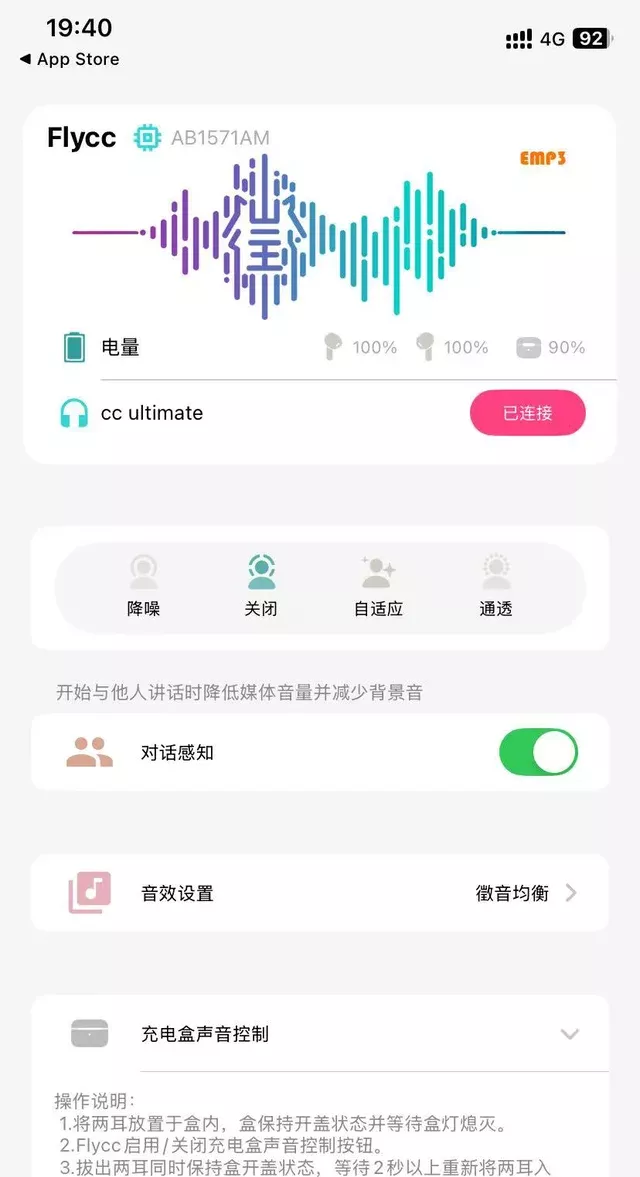
Task: Open 音效设置 sound effect settings
Action: click(x=320, y=893)
